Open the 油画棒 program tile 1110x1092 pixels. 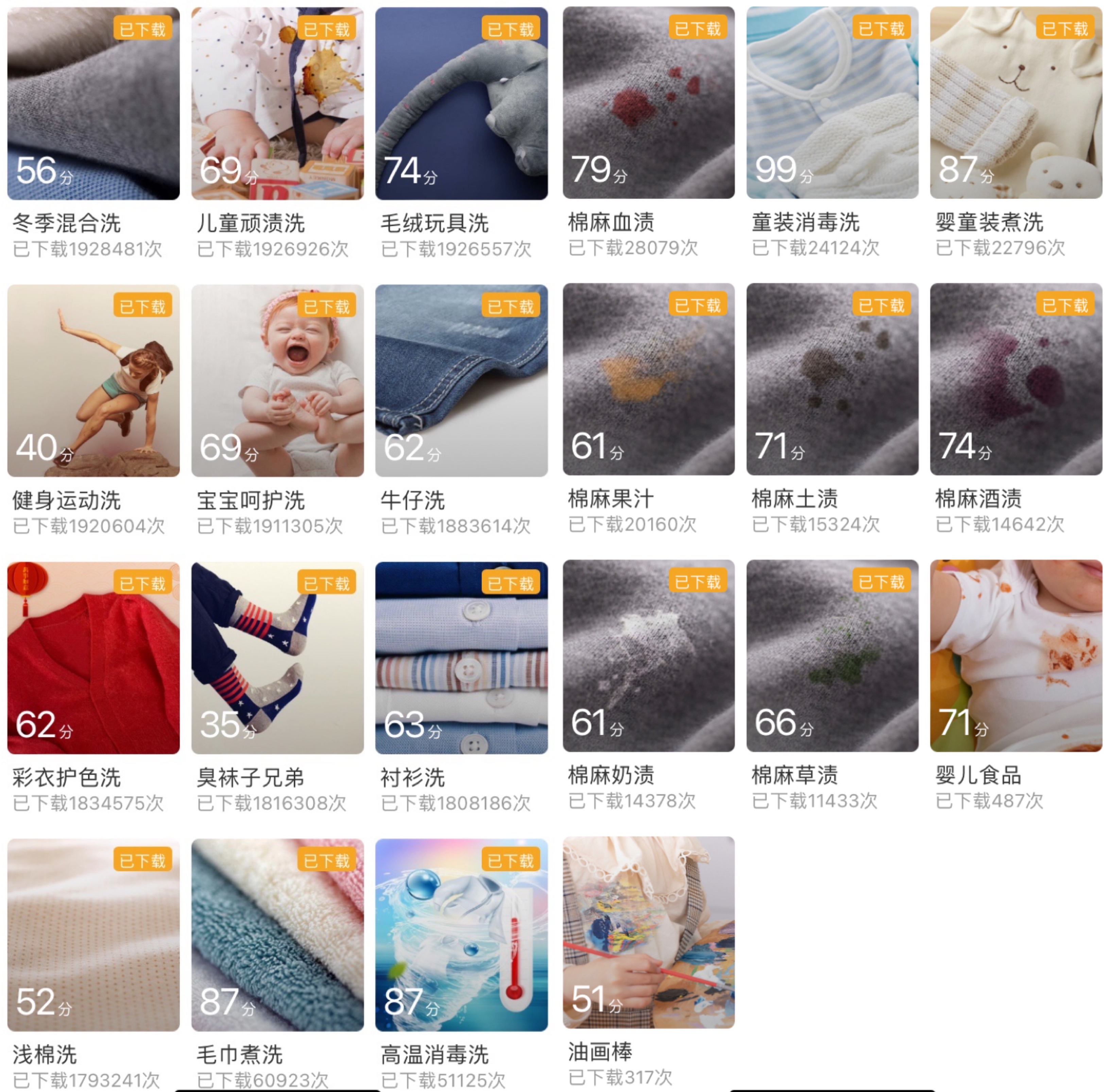[x=648, y=933]
